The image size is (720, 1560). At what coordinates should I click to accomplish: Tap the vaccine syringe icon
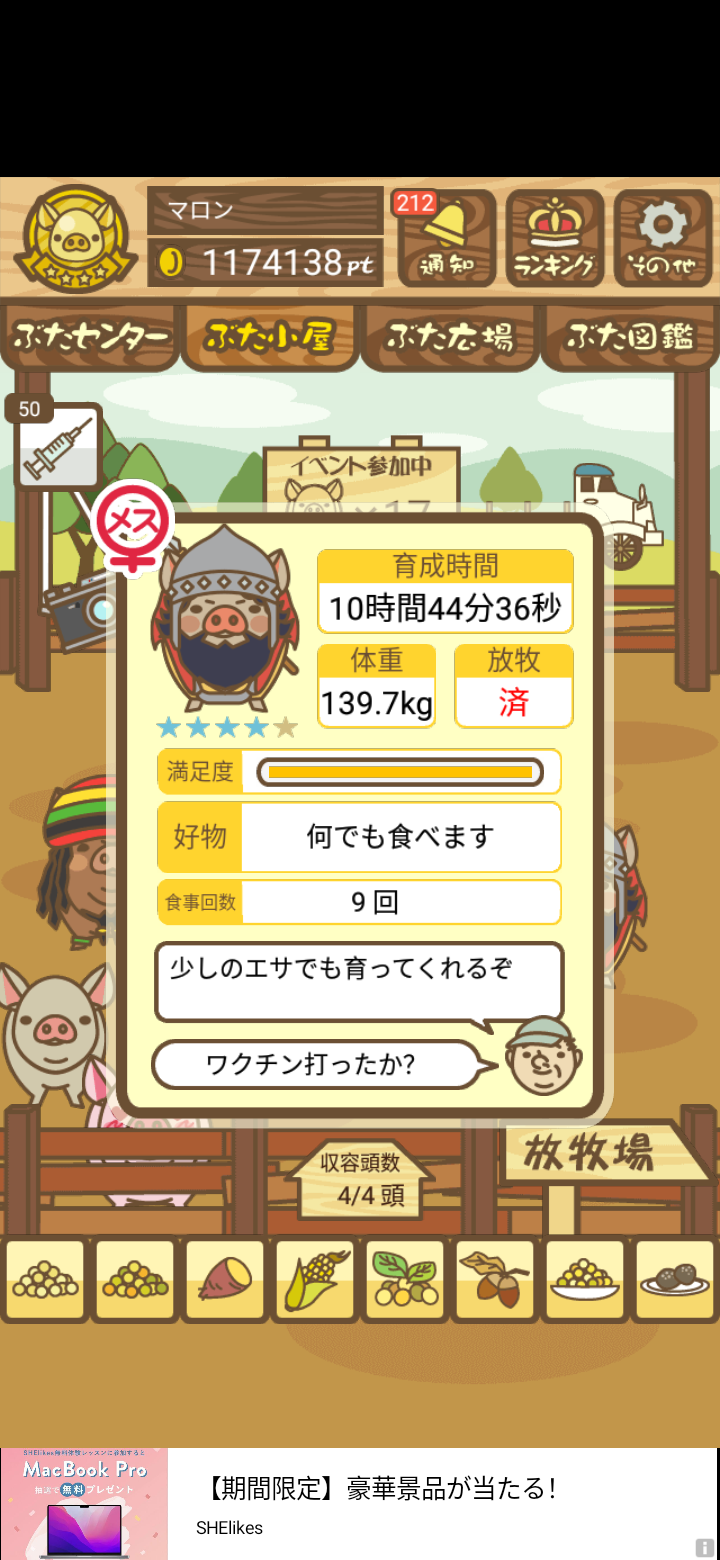(58, 447)
